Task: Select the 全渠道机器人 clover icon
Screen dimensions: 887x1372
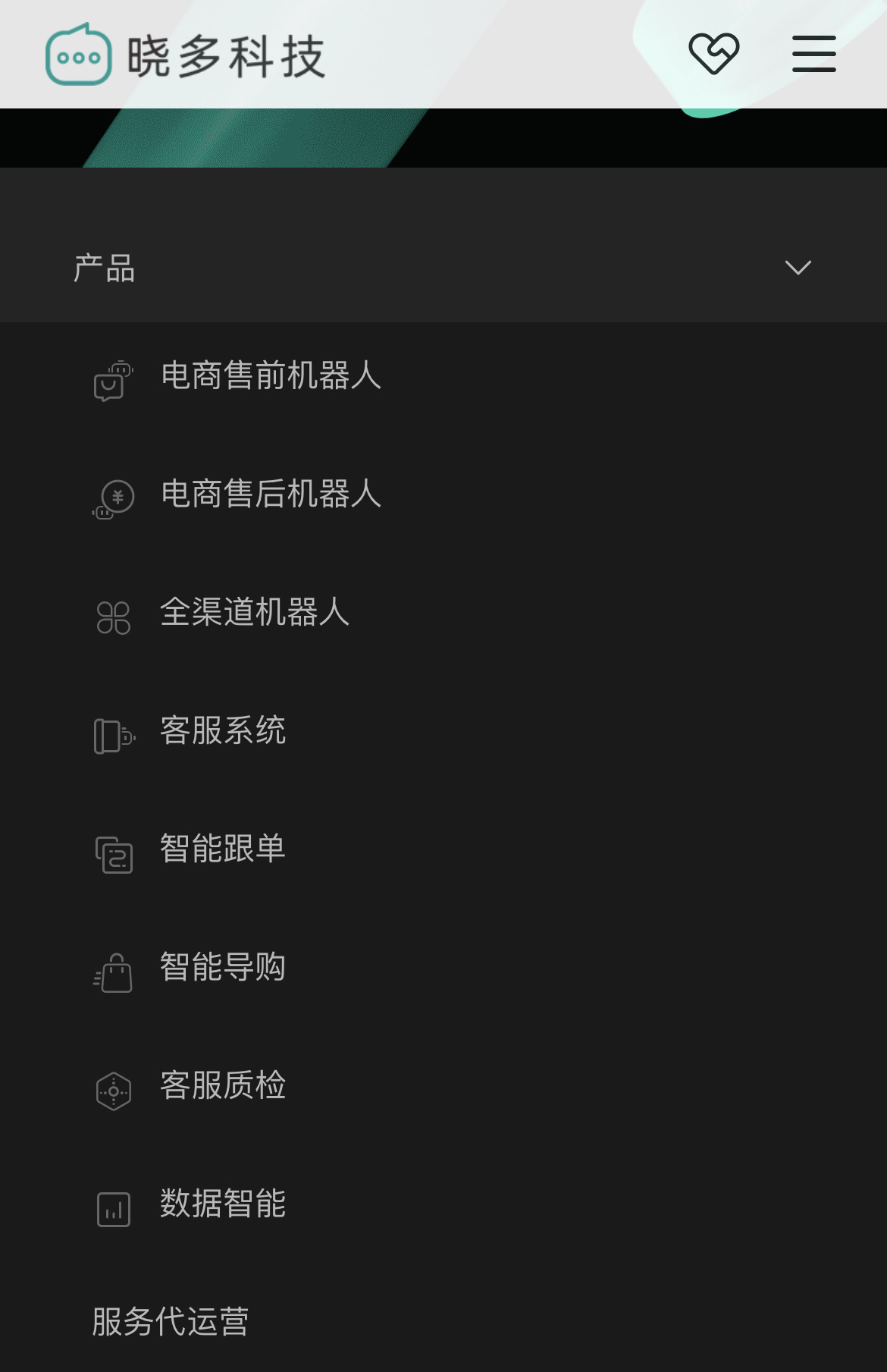Action: point(112,616)
